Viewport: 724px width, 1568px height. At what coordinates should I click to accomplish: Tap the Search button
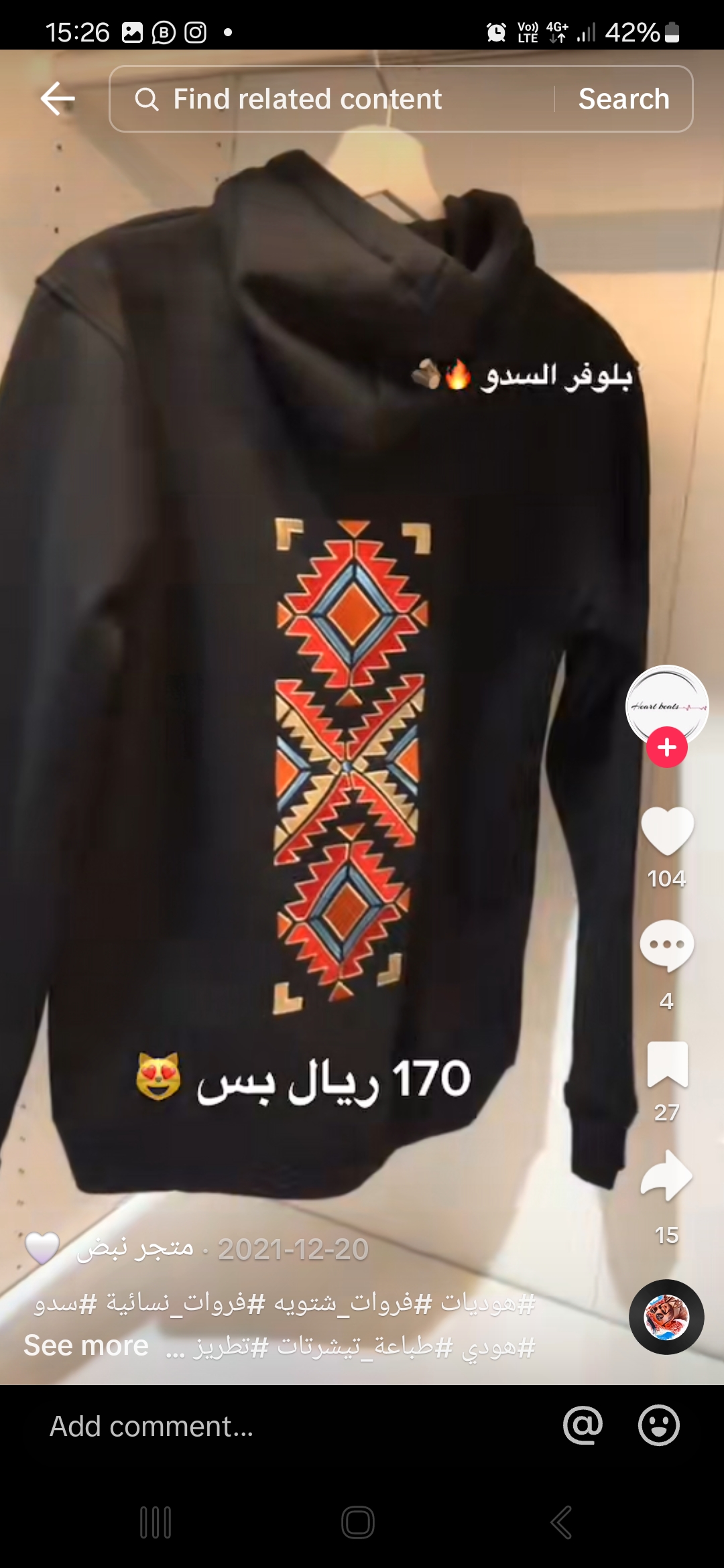623,99
